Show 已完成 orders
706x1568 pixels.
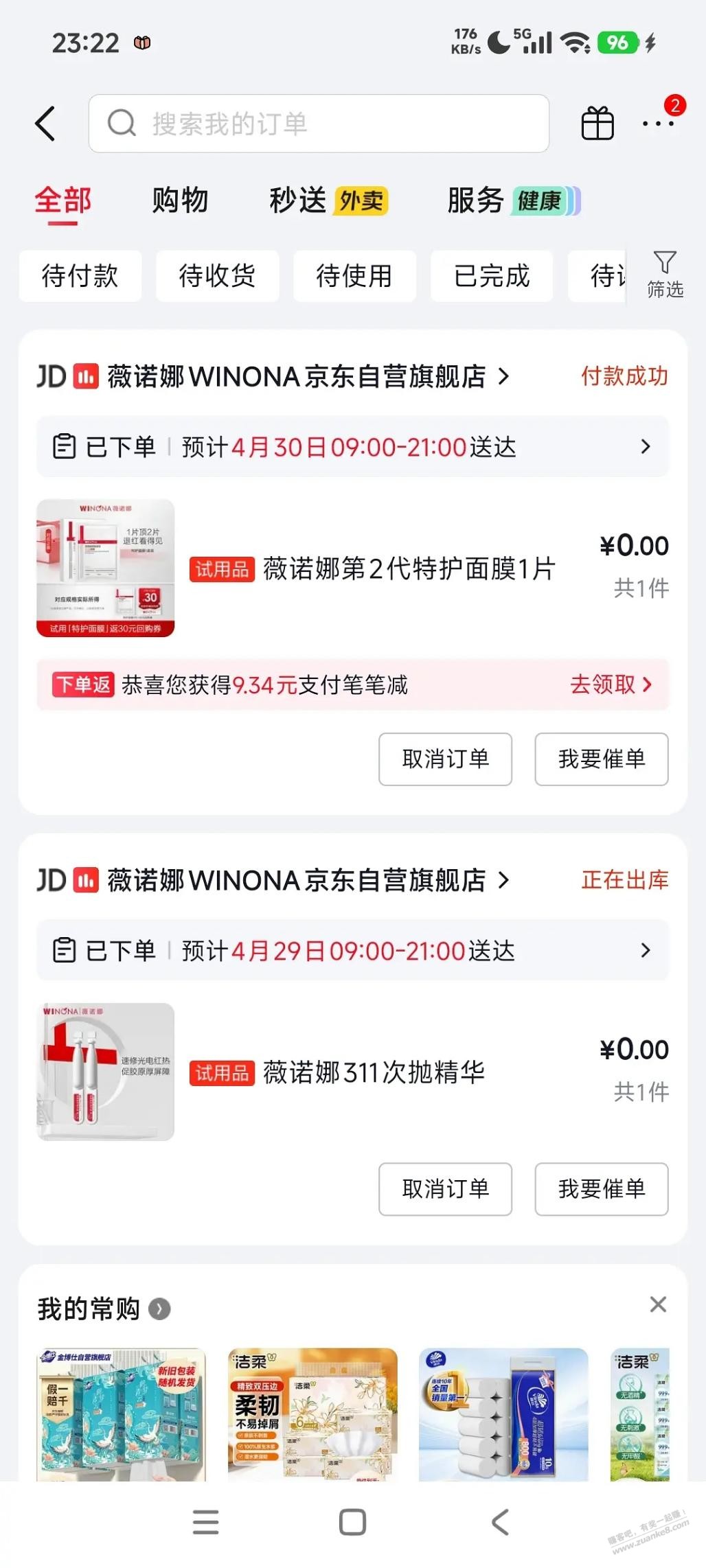492,276
